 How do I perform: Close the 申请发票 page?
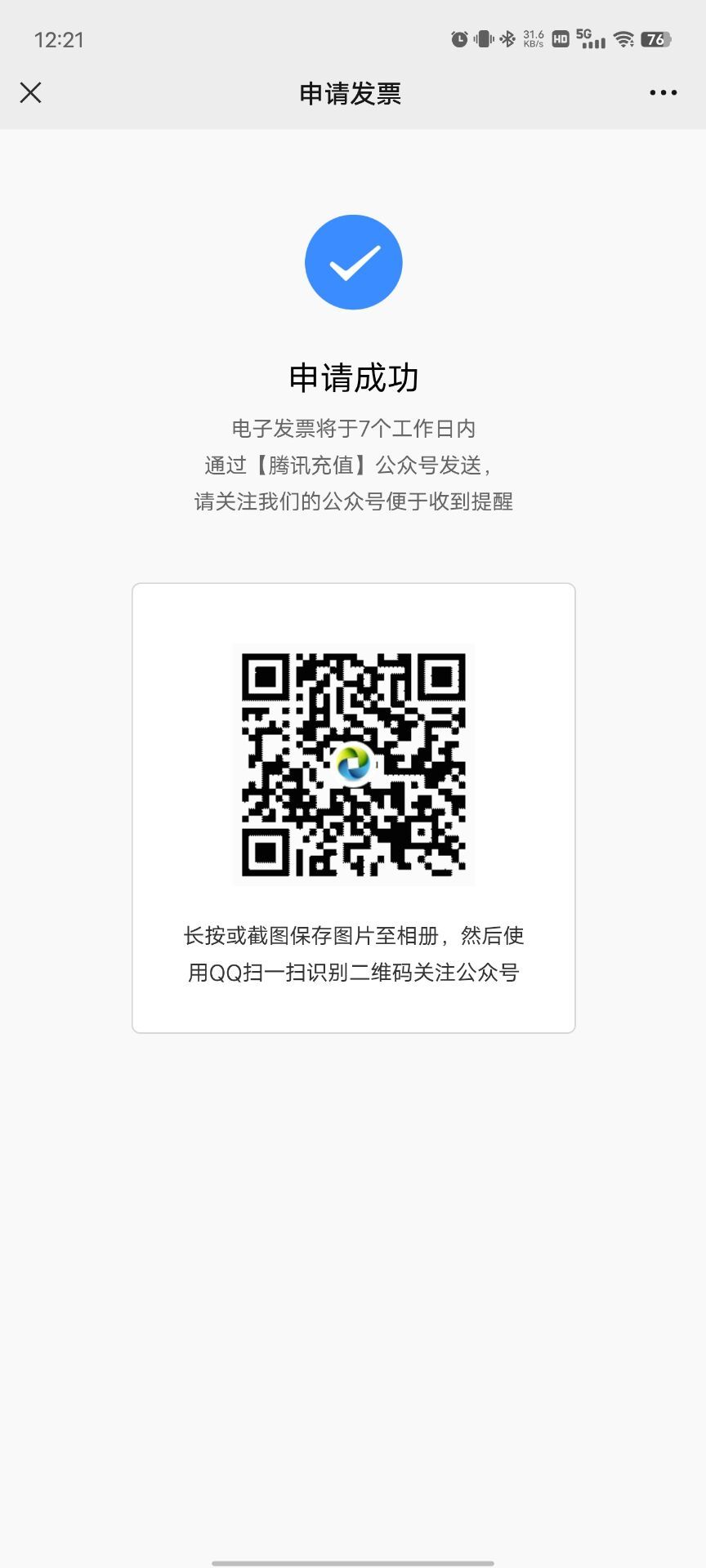30,93
